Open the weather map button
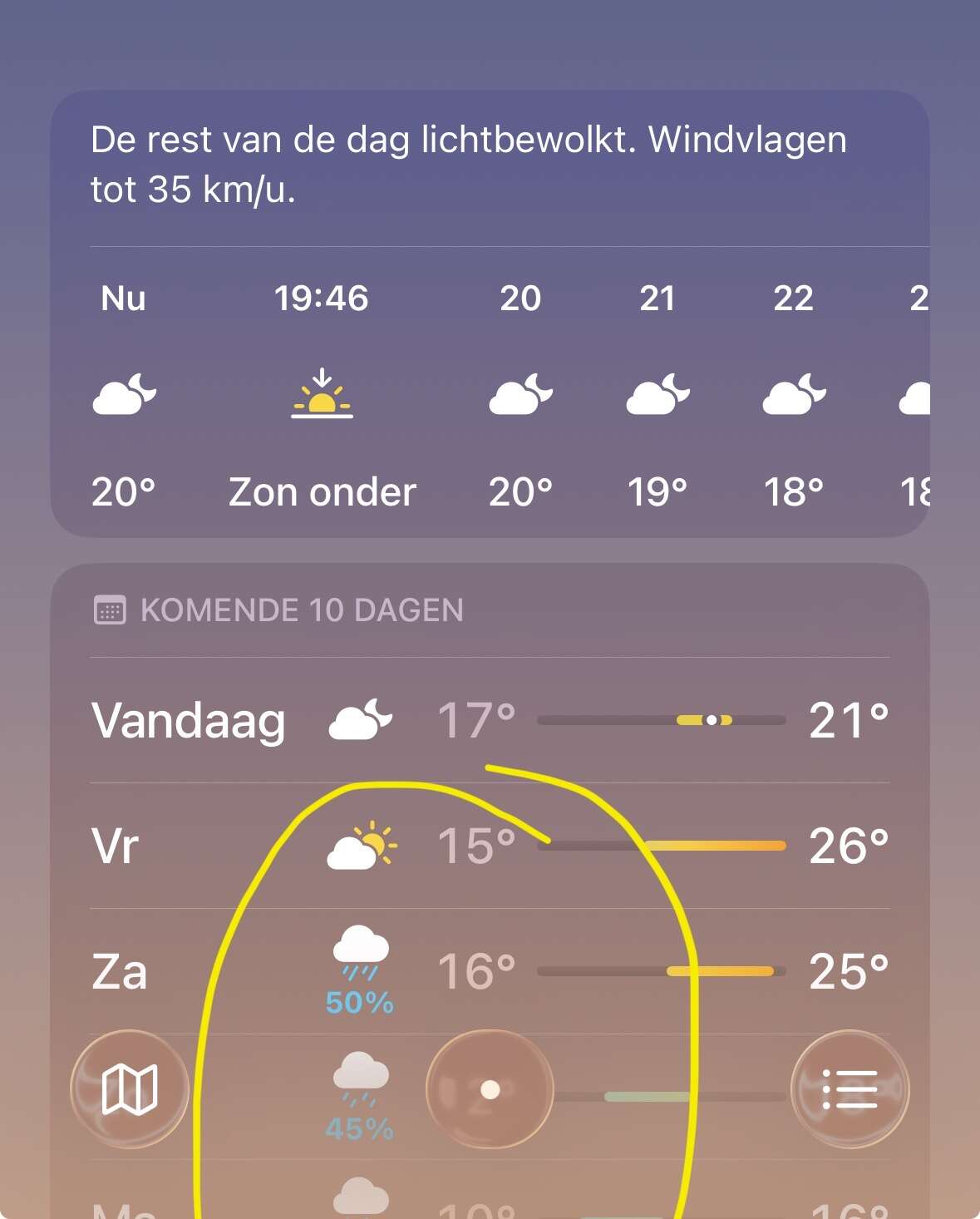The height and width of the screenshot is (1219, 980). point(130,1089)
